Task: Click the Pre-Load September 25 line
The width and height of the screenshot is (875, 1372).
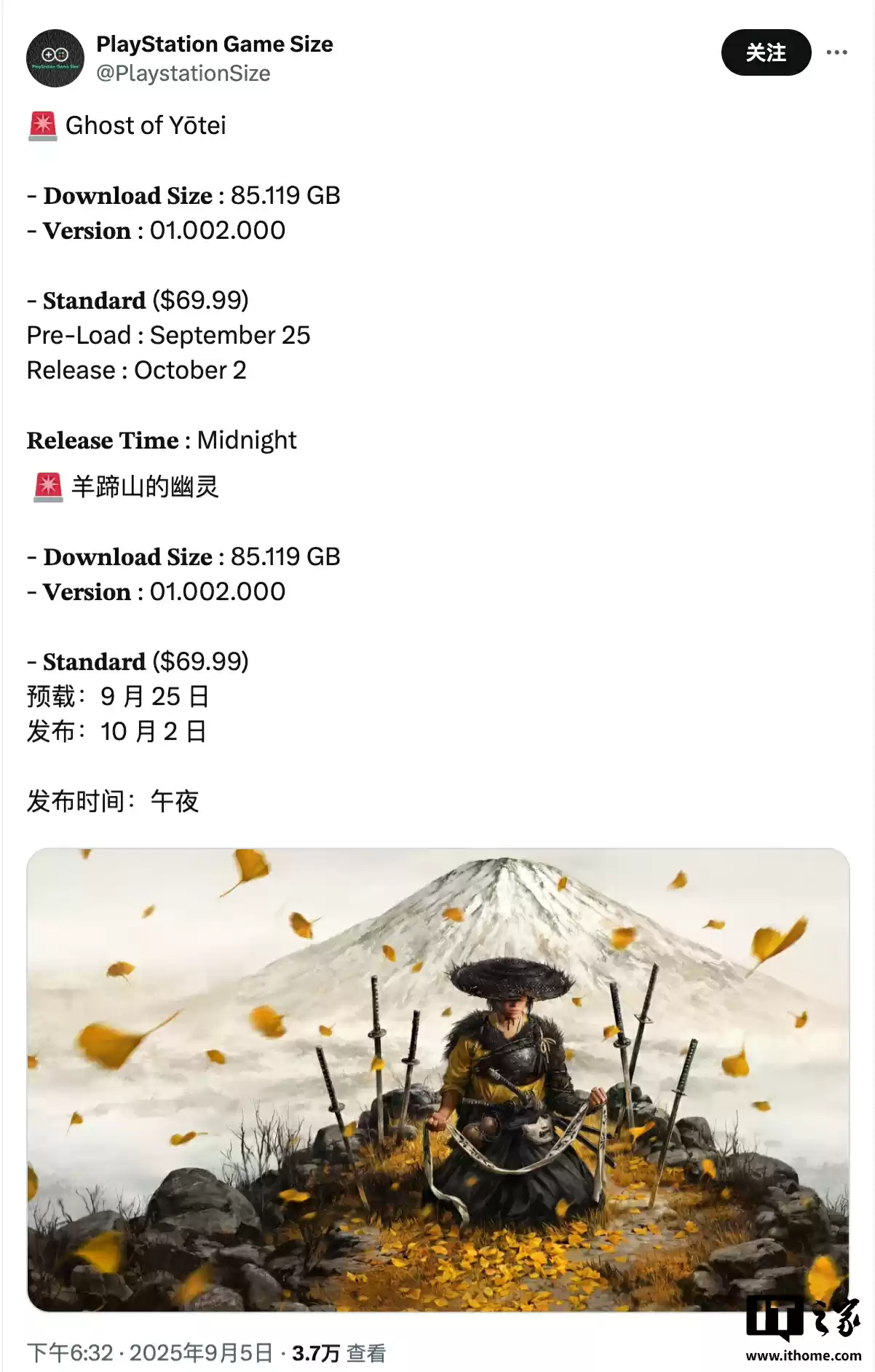Action: (169, 335)
